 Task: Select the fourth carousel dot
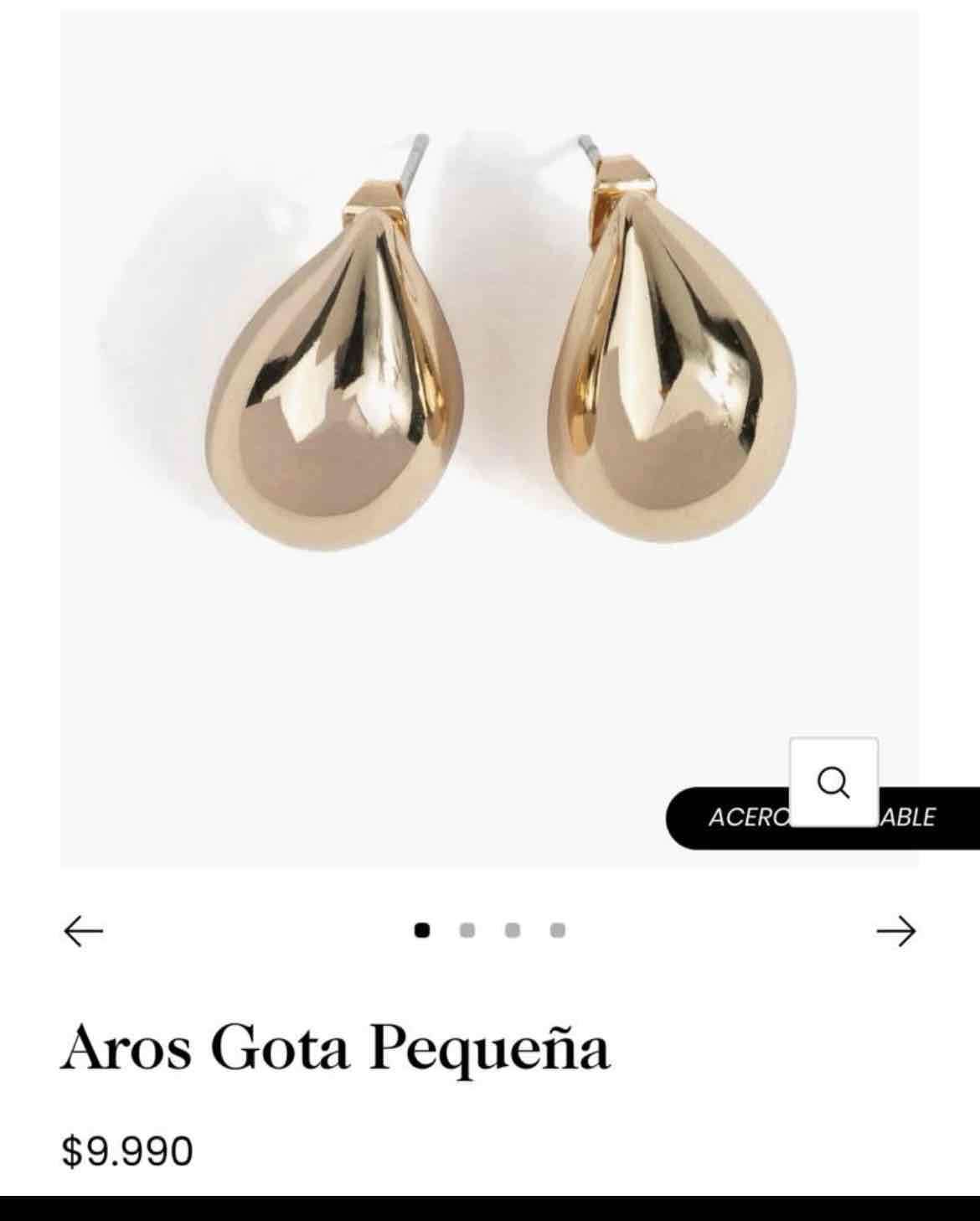(558, 929)
